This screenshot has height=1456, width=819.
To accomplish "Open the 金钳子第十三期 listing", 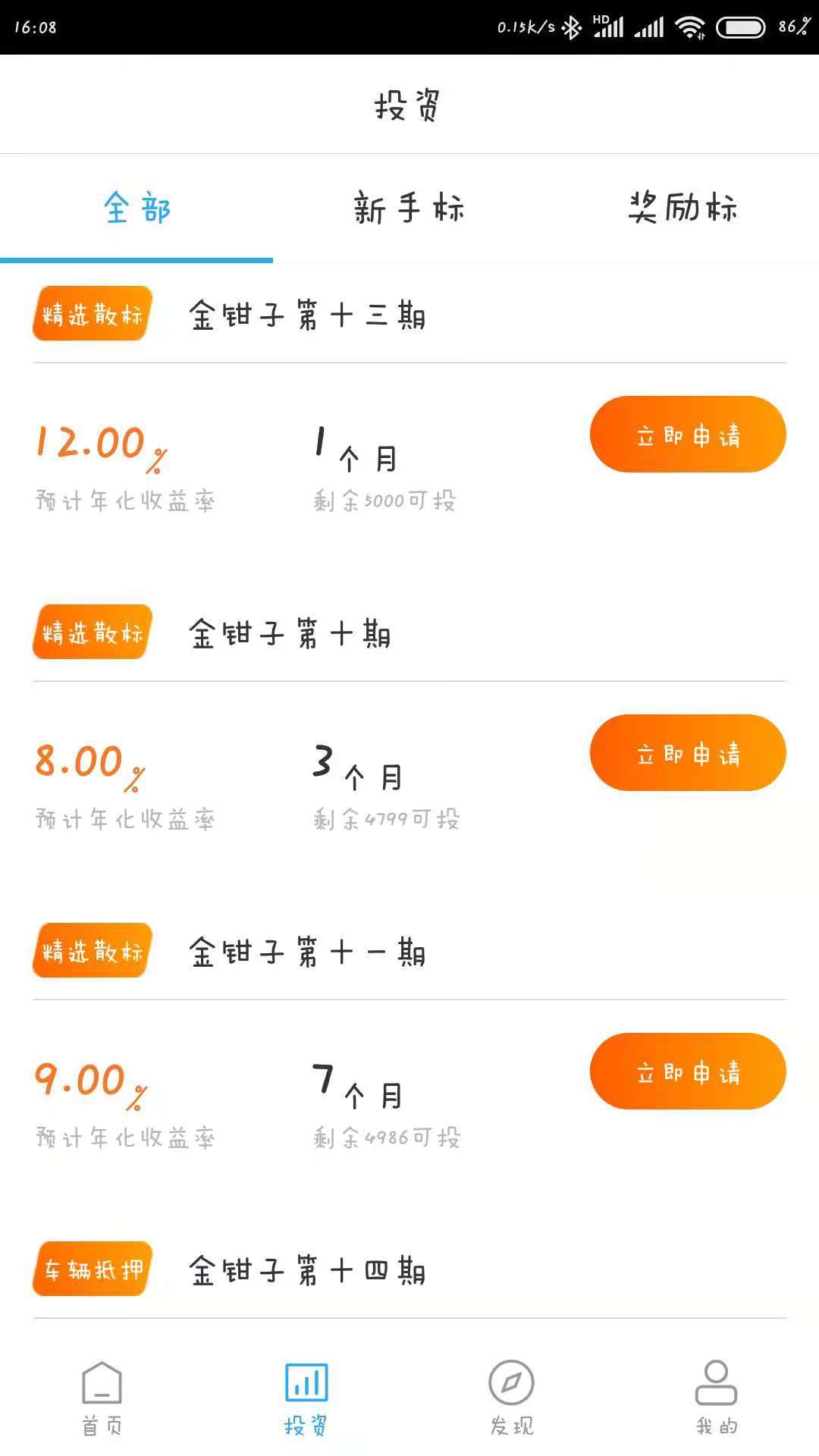I will 307,315.
